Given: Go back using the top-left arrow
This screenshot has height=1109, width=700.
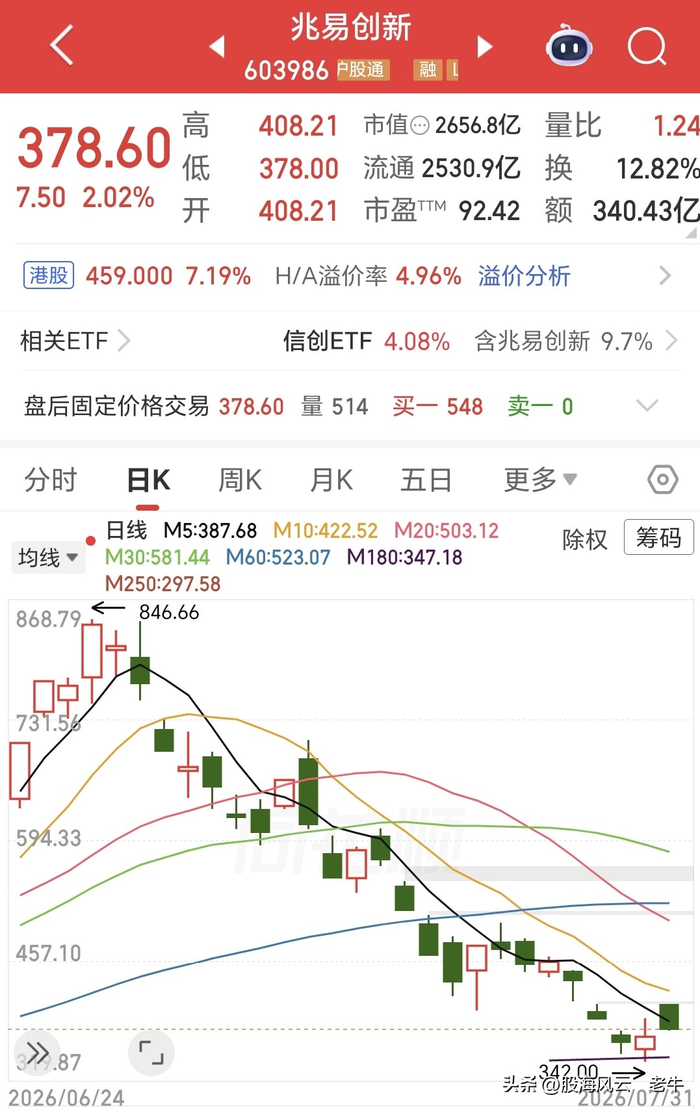Looking at the screenshot, I should (62, 45).
